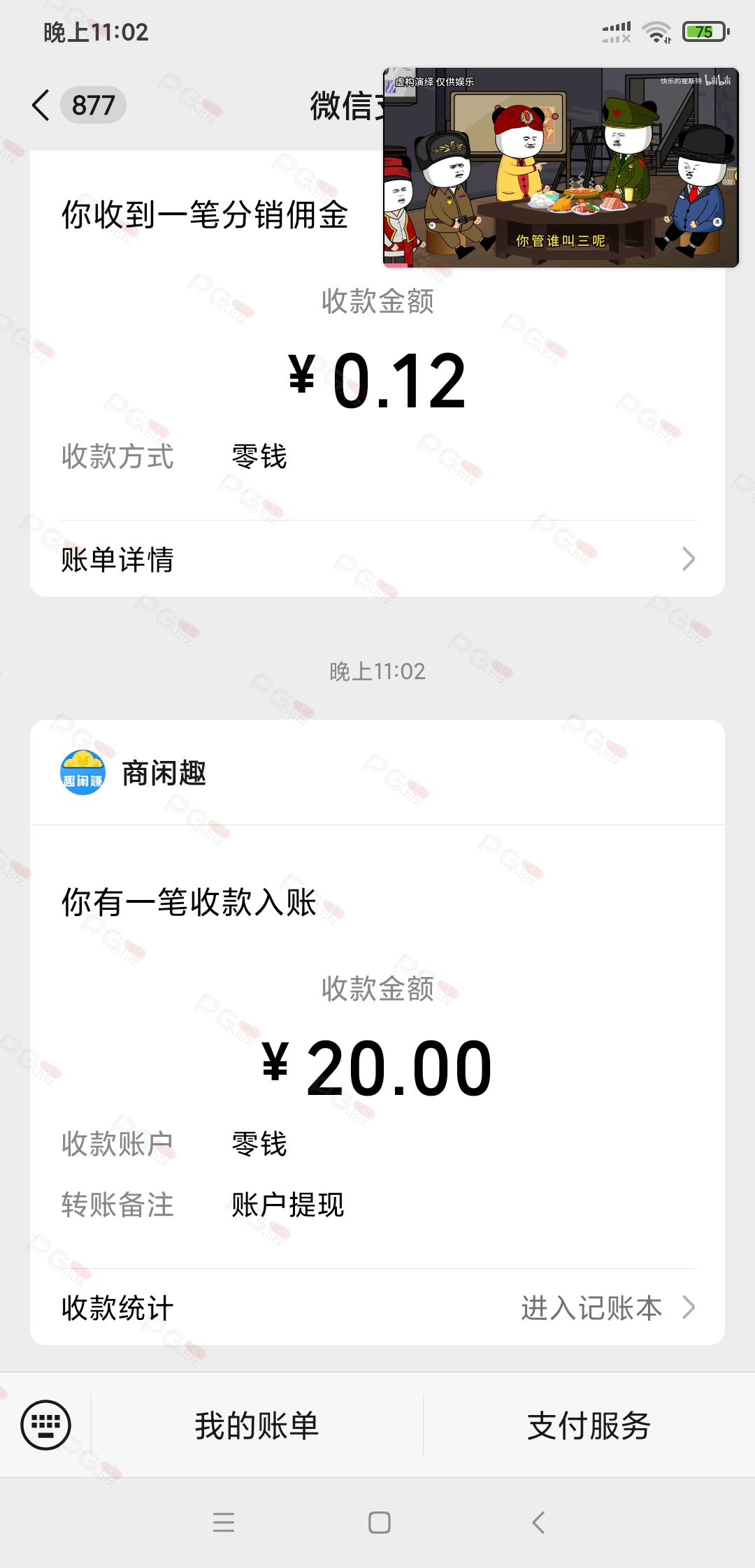Open recent apps from navigation bar

point(224,1523)
